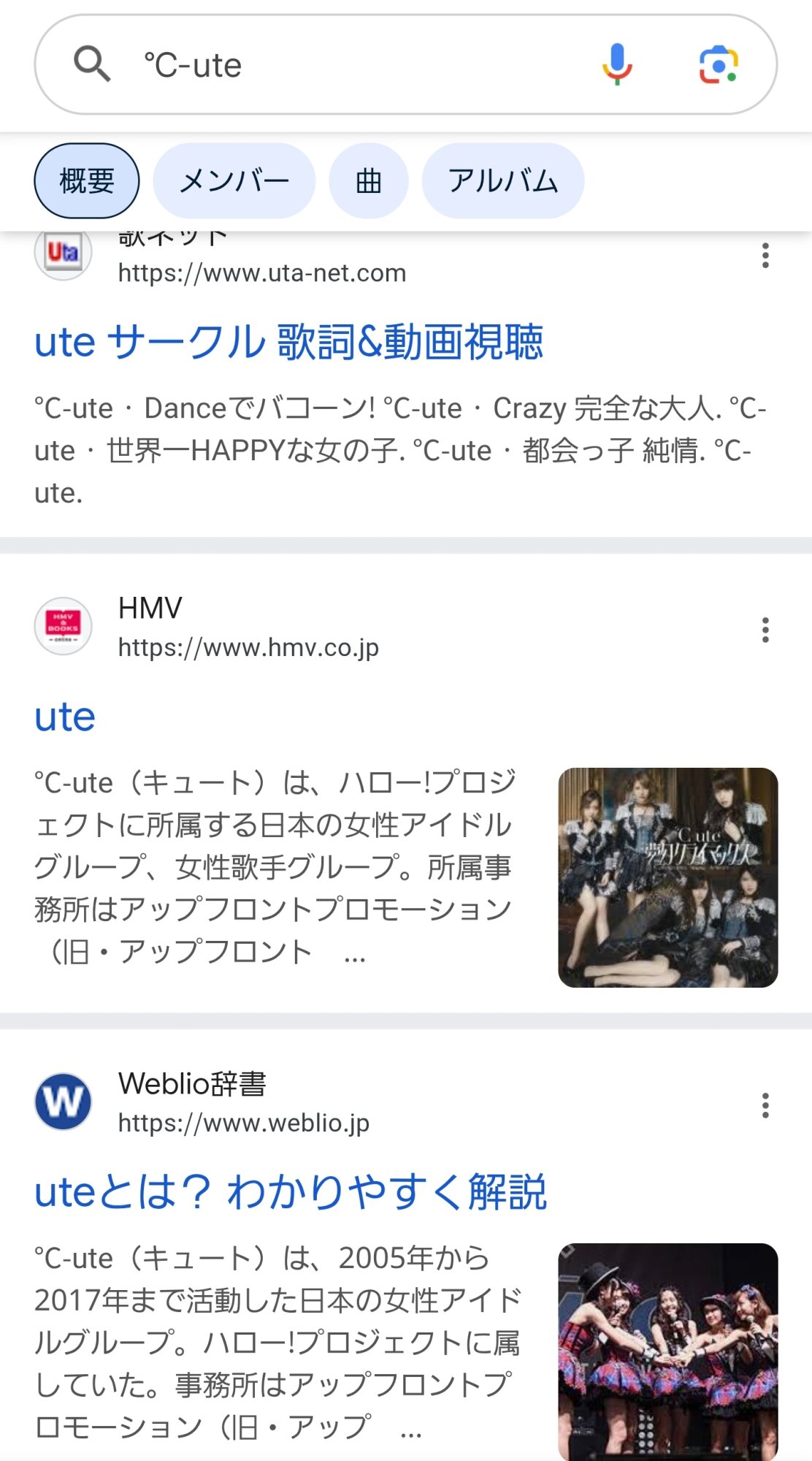Image resolution: width=812 pixels, height=1461 pixels.
Task: Visit the www.weblio.jp site link
Action: (244, 1123)
